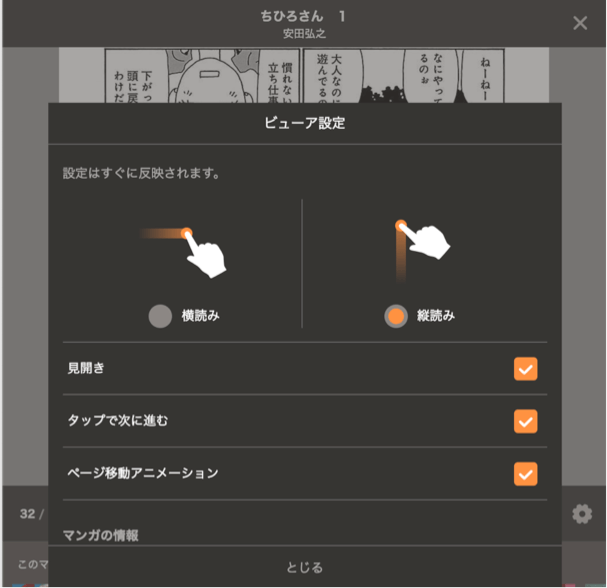Select the 横読み horizontal reading option
The height and width of the screenshot is (588, 607).
click(161, 316)
